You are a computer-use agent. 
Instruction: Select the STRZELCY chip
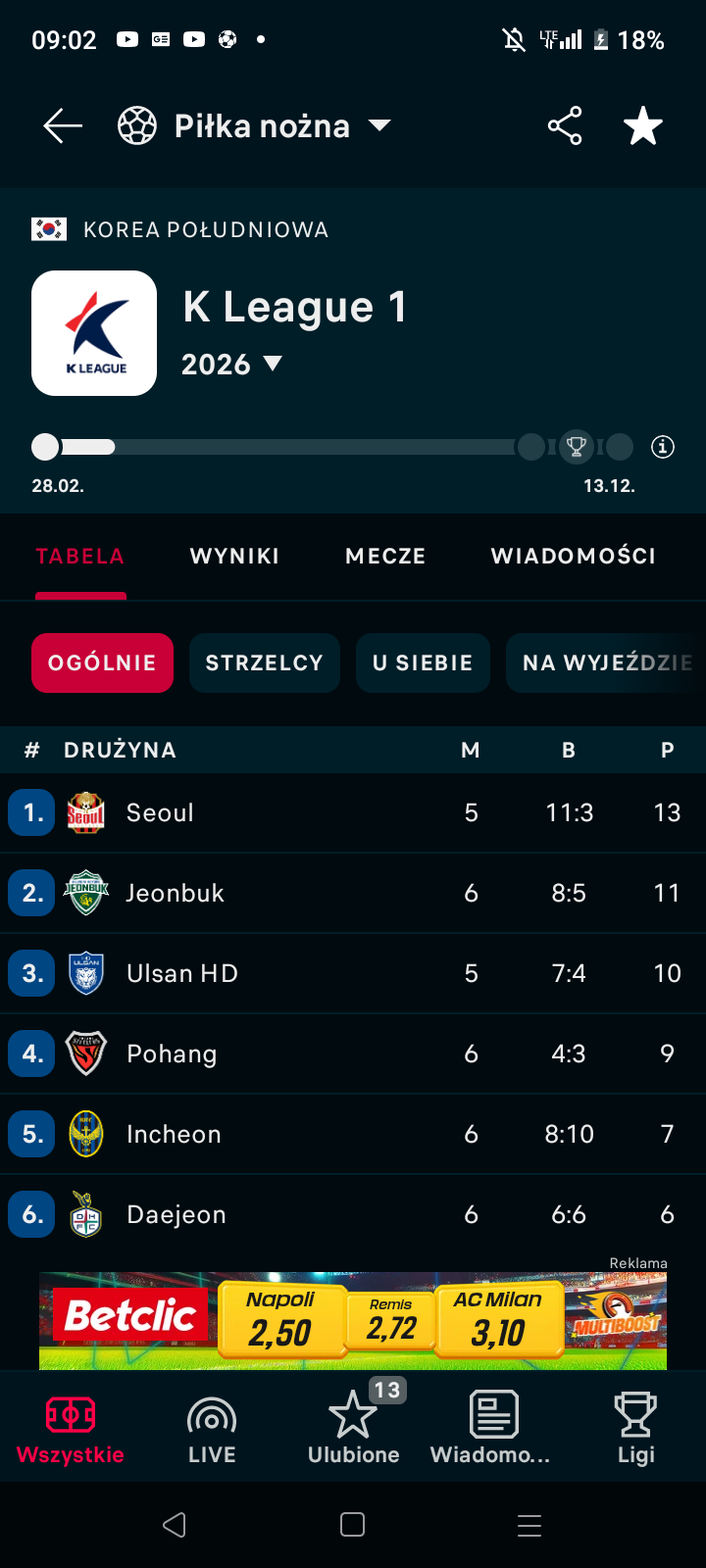[264, 663]
